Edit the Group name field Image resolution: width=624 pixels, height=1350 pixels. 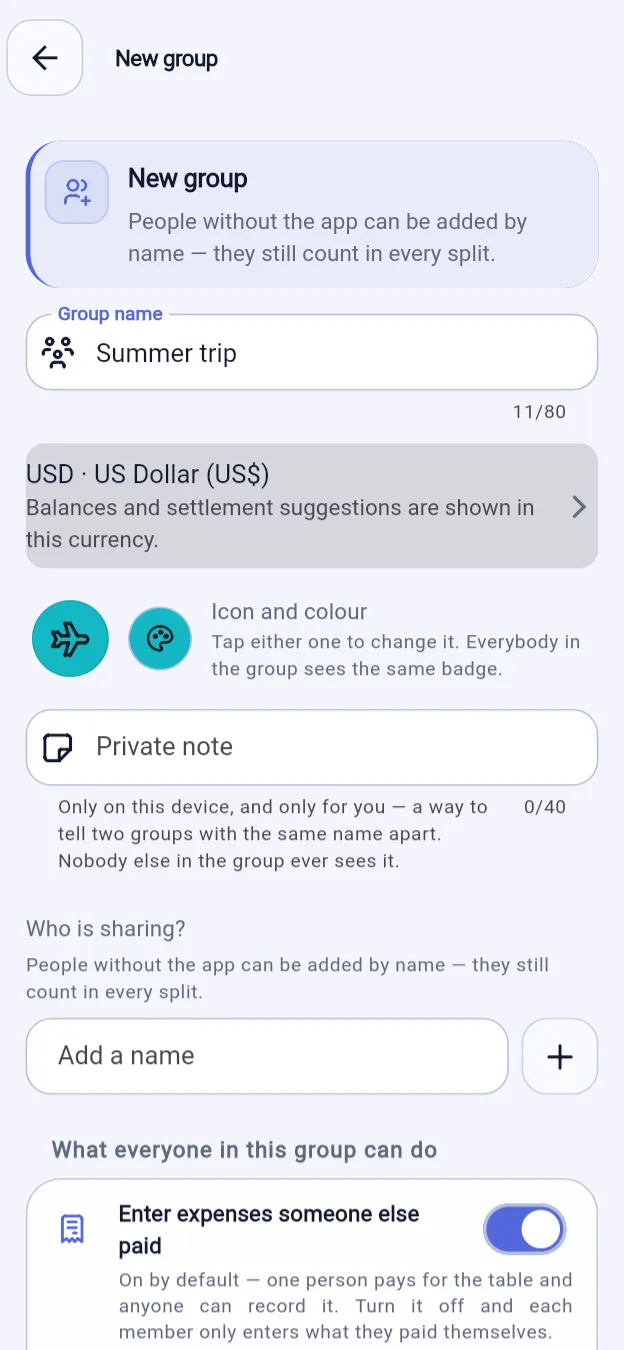(x=312, y=352)
